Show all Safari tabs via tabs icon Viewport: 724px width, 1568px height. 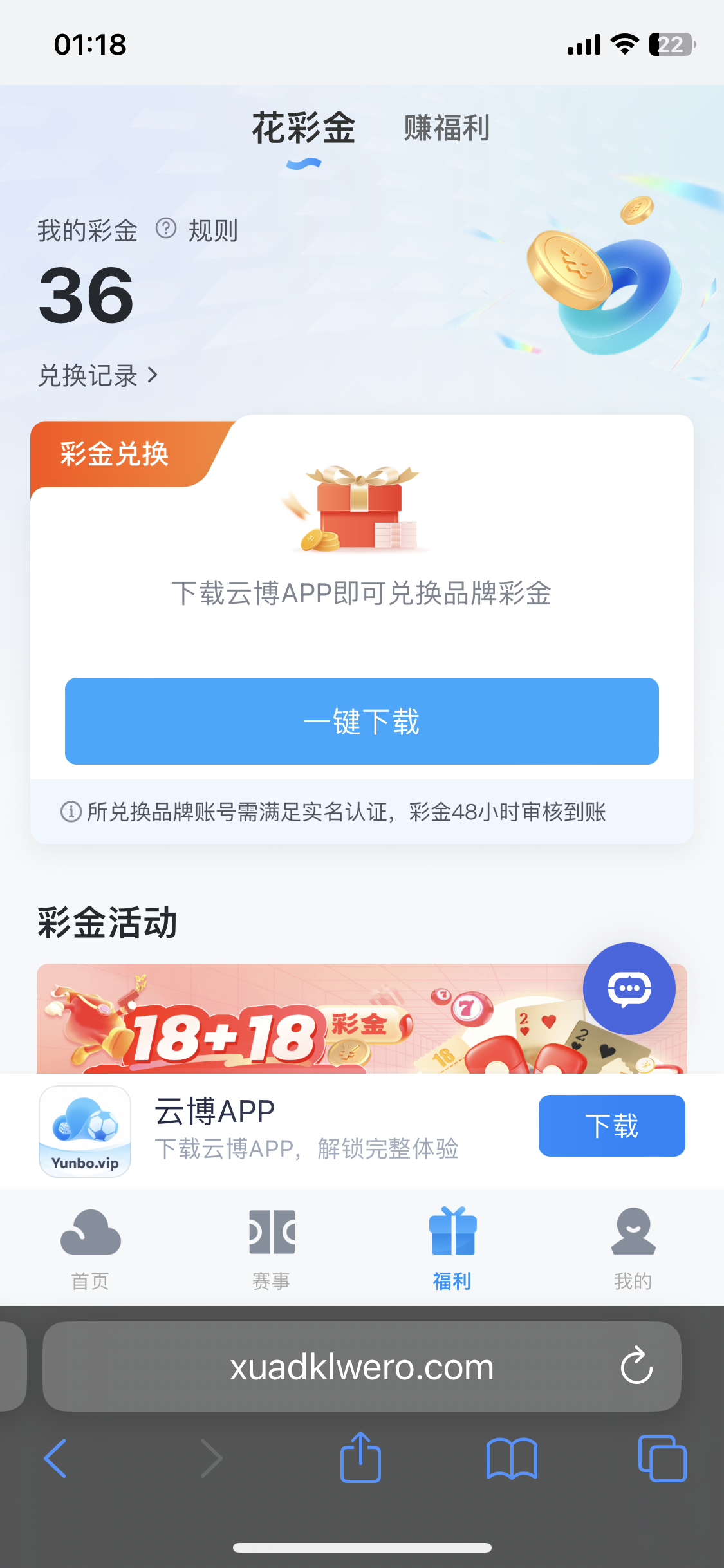[x=662, y=1459]
